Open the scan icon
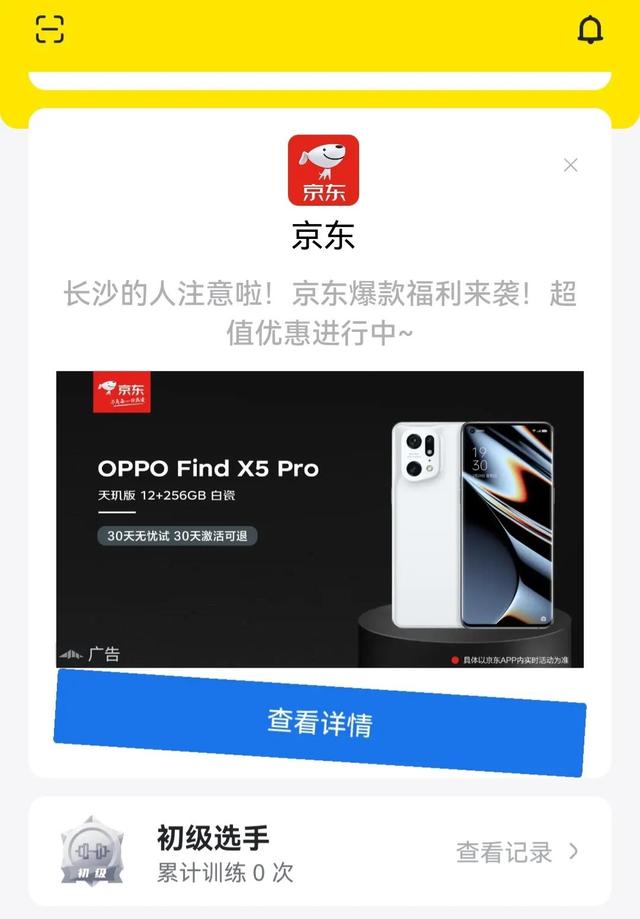 coord(50,30)
